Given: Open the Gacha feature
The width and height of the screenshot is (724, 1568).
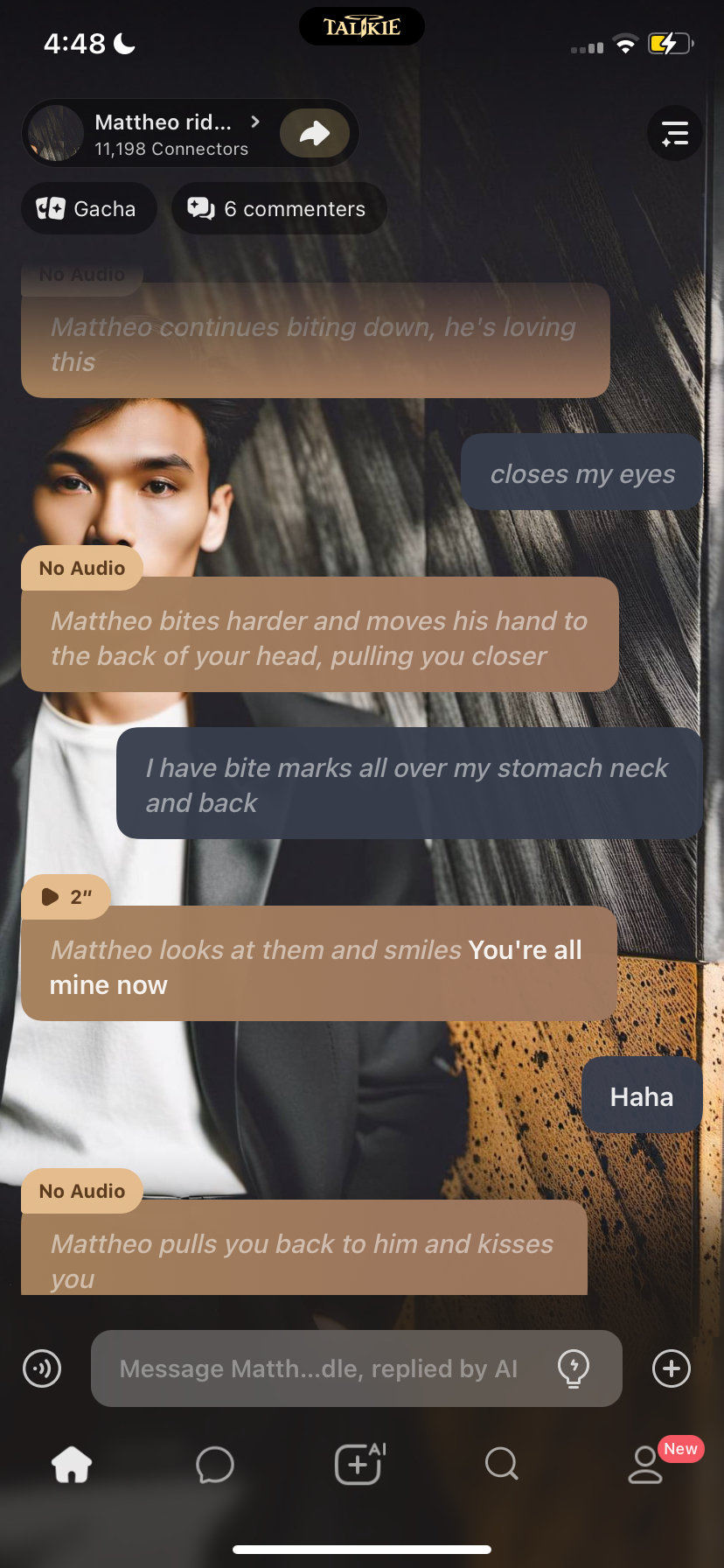Looking at the screenshot, I should (88, 208).
